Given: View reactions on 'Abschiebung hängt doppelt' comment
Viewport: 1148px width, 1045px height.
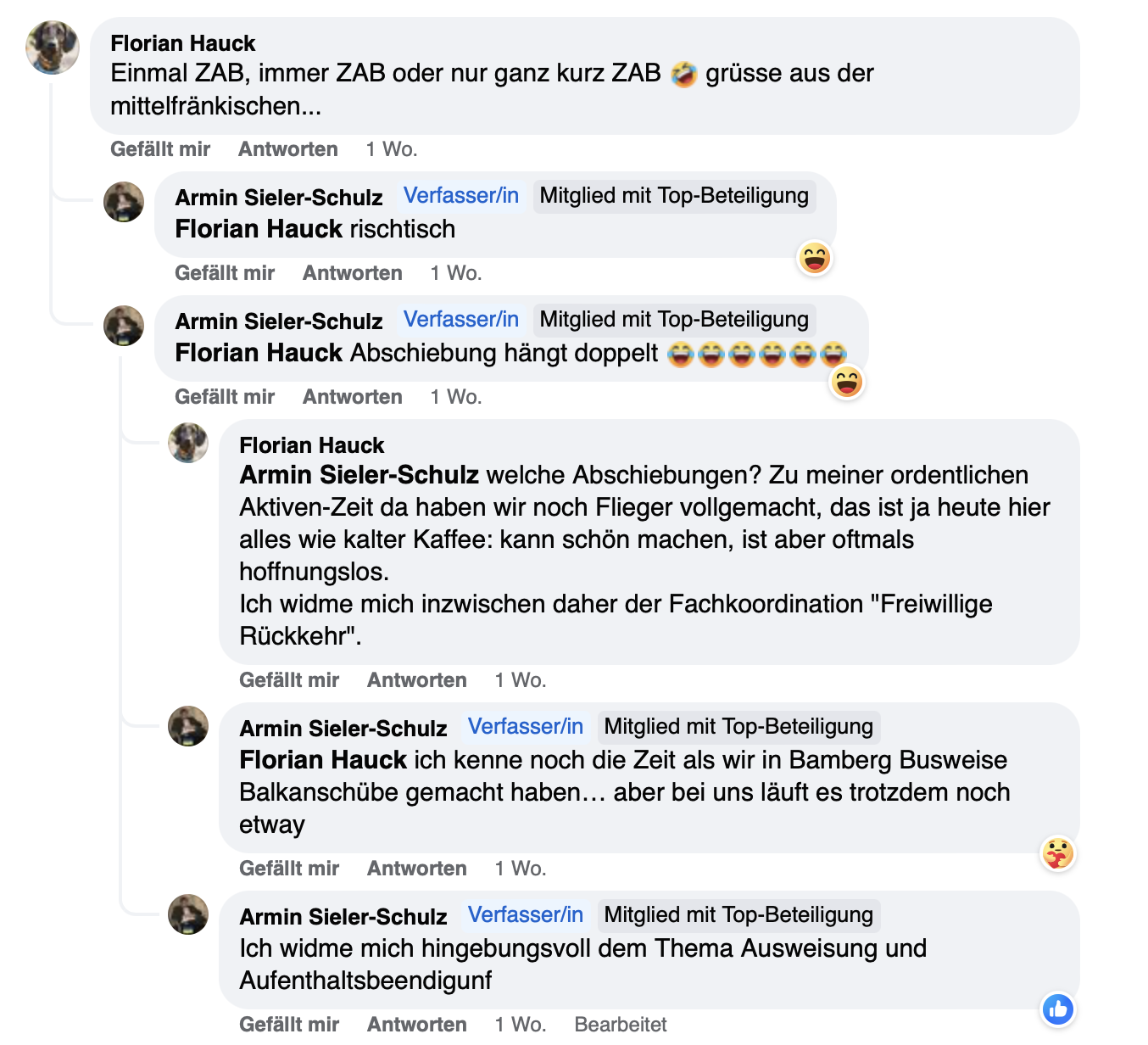Looking at the screenshot, I should pyautogui.click(x=846, y=383).
